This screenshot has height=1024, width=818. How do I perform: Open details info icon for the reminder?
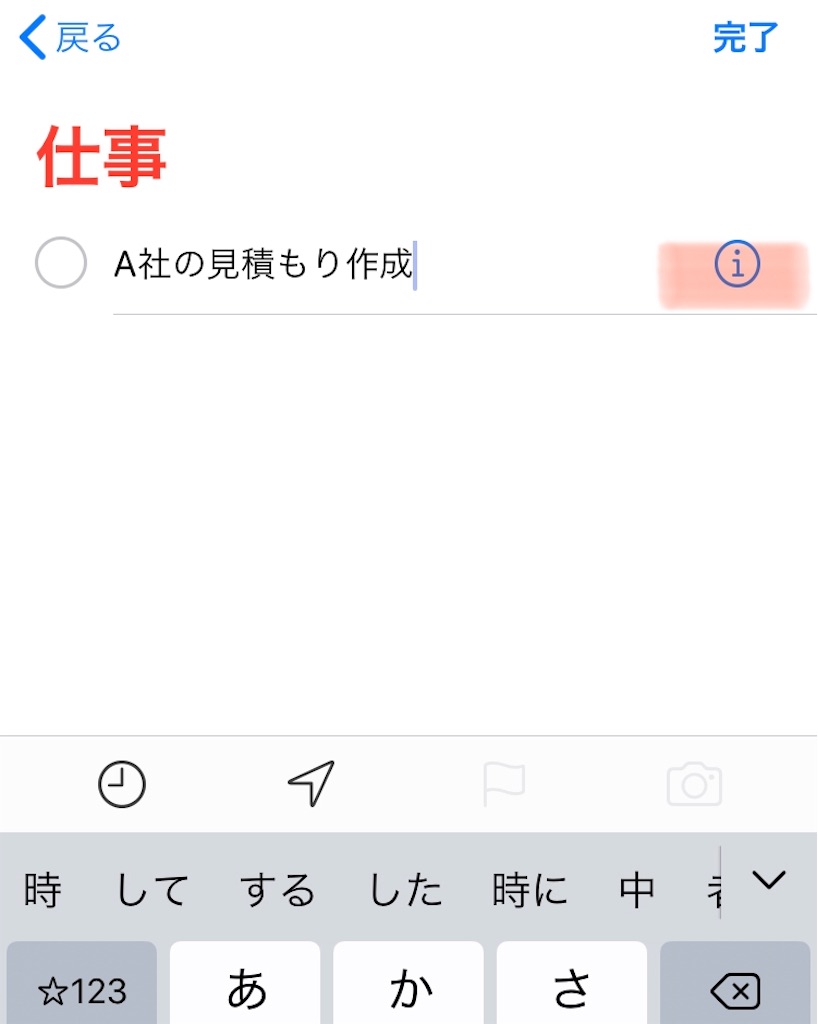coord(737,265)
